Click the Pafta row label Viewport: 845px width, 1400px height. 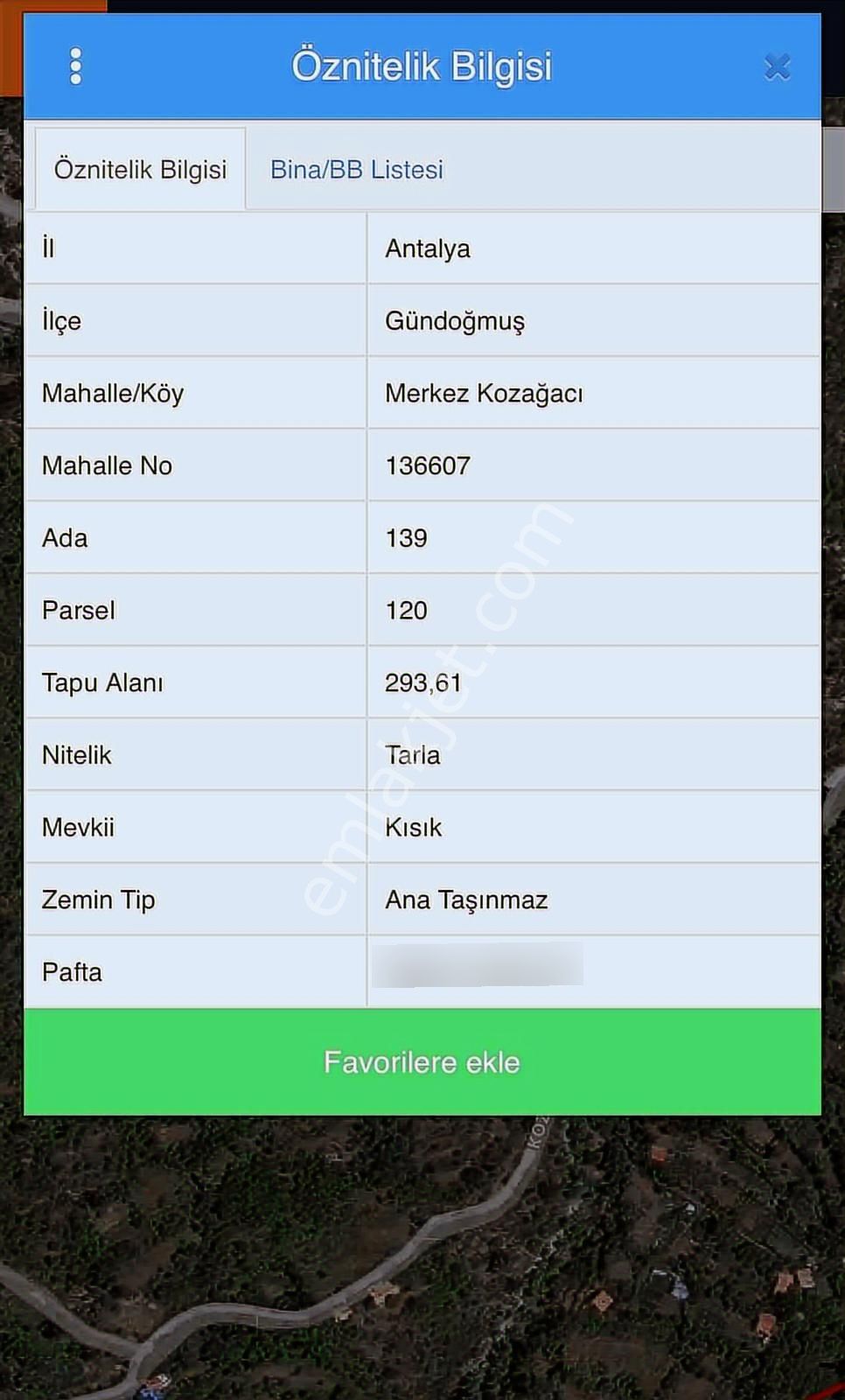pyautogui.click(x=72, y=971)
